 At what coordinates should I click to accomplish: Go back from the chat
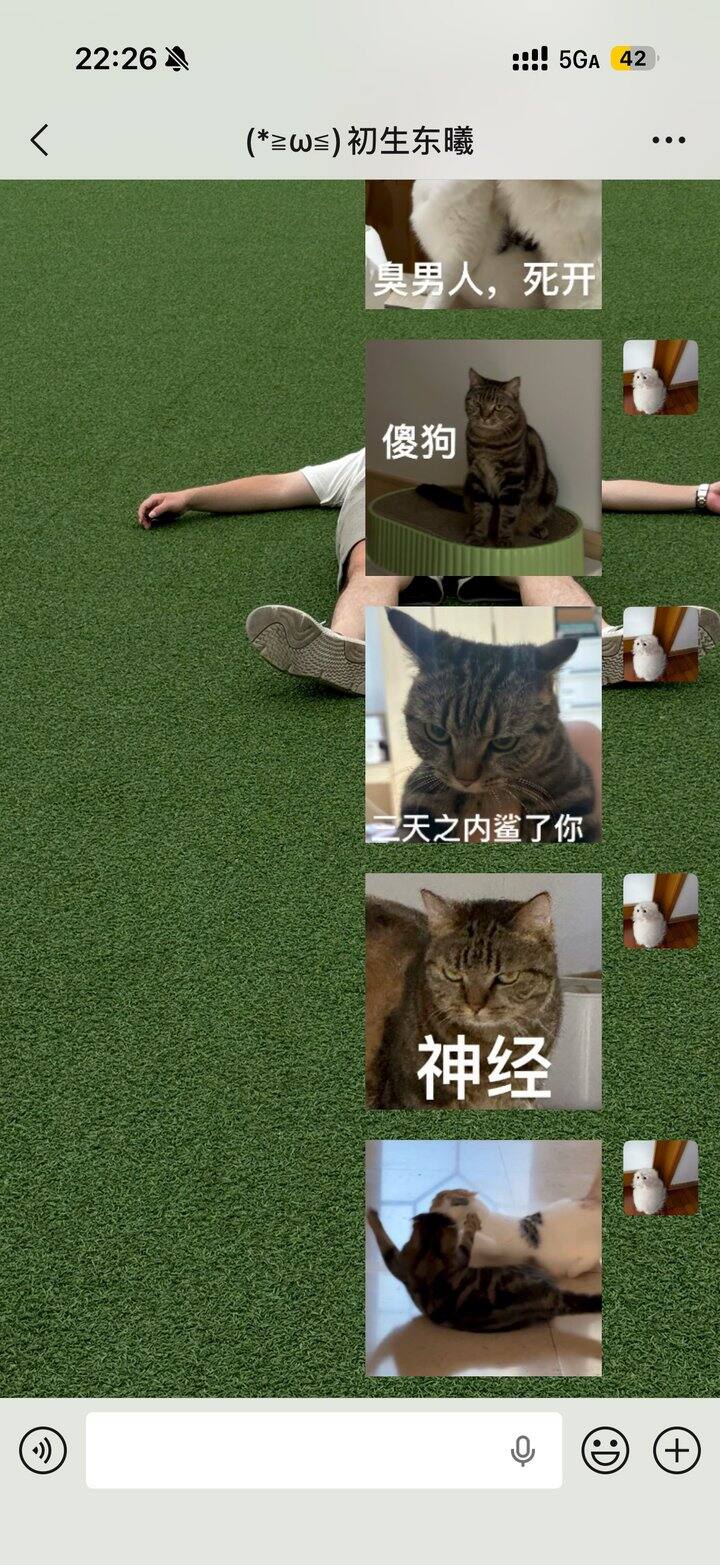coord(39,140)
